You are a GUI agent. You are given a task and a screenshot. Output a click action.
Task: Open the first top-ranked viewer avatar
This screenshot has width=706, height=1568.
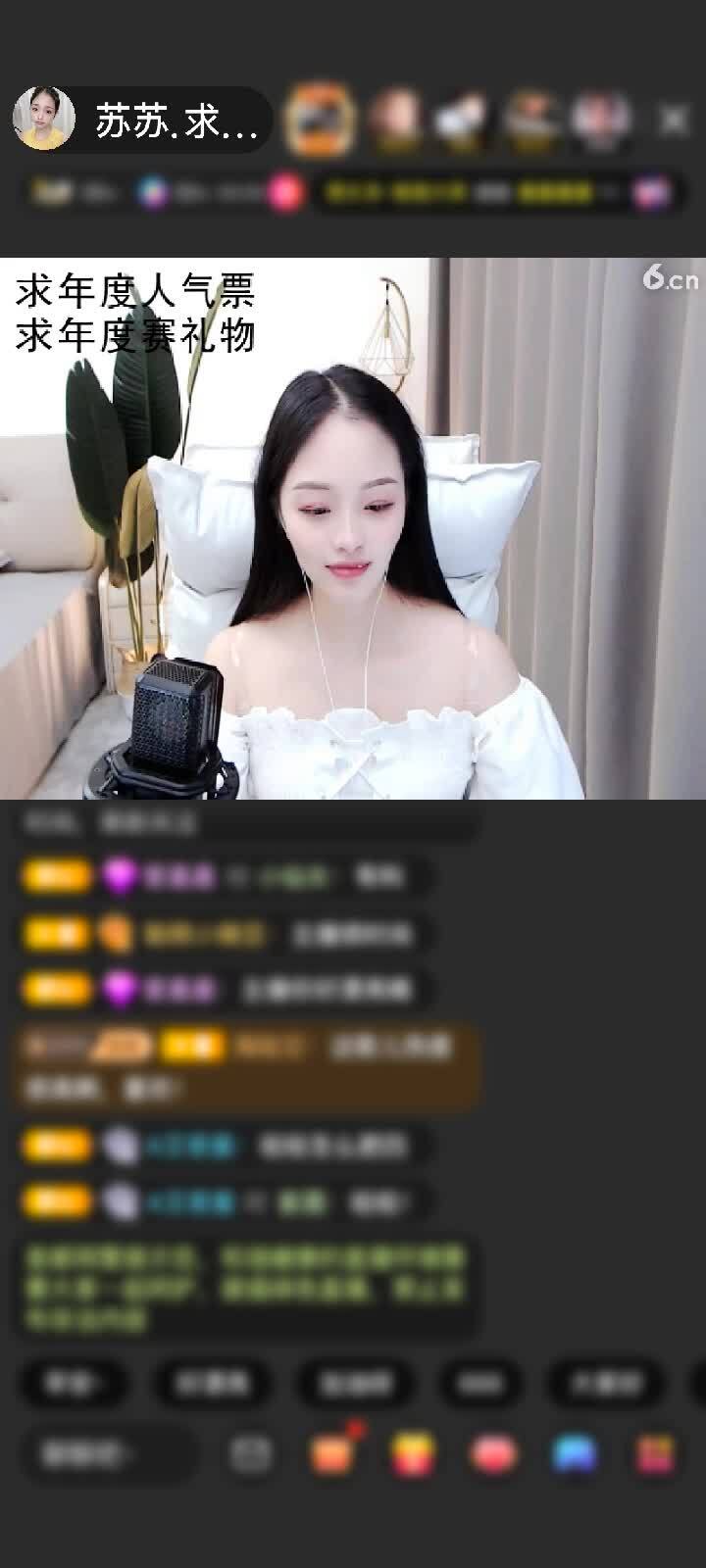[x=318, y=121]
